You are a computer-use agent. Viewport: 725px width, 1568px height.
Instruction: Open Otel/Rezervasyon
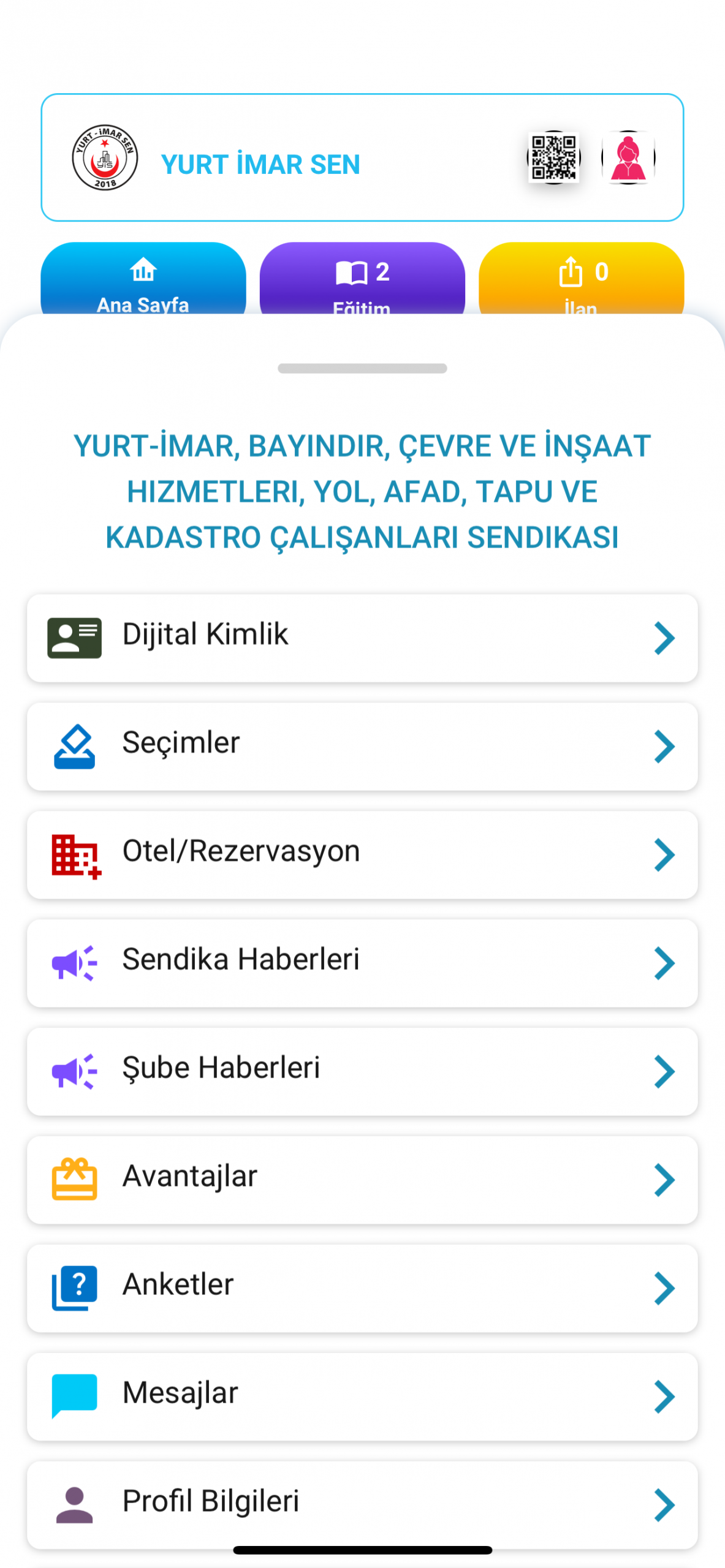[x=362, y=854]
